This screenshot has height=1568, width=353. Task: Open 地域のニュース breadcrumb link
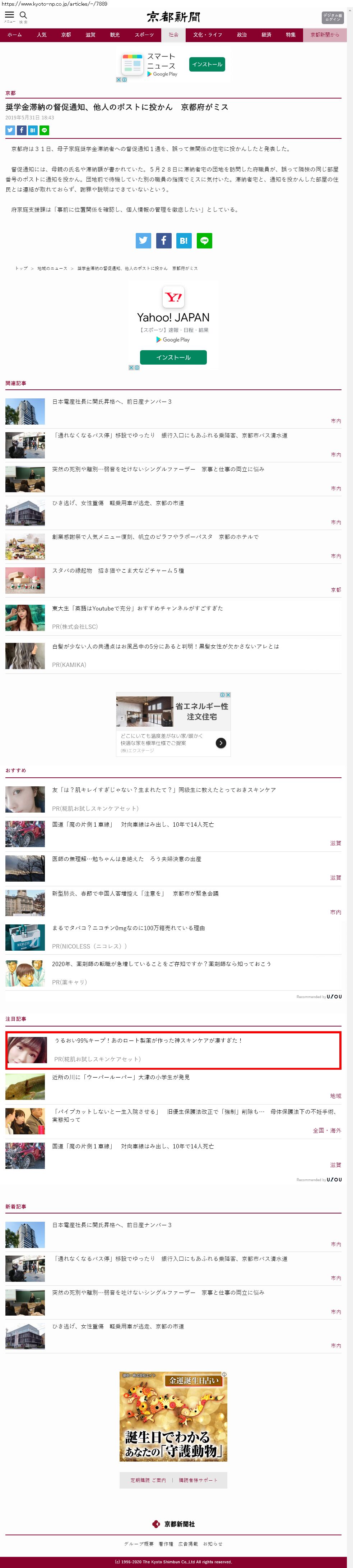(x=52, y=269)
